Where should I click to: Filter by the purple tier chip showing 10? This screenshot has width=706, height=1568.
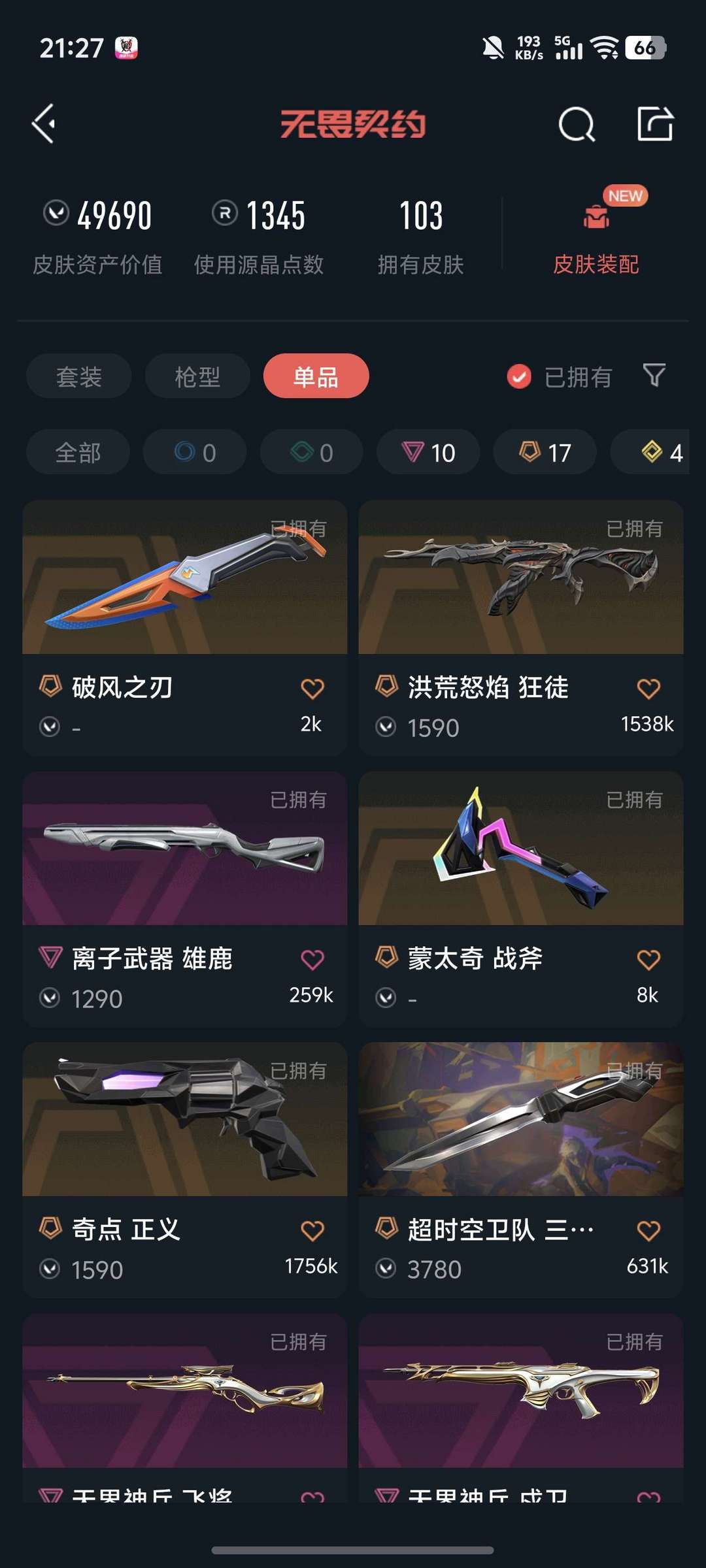[428, 452]
